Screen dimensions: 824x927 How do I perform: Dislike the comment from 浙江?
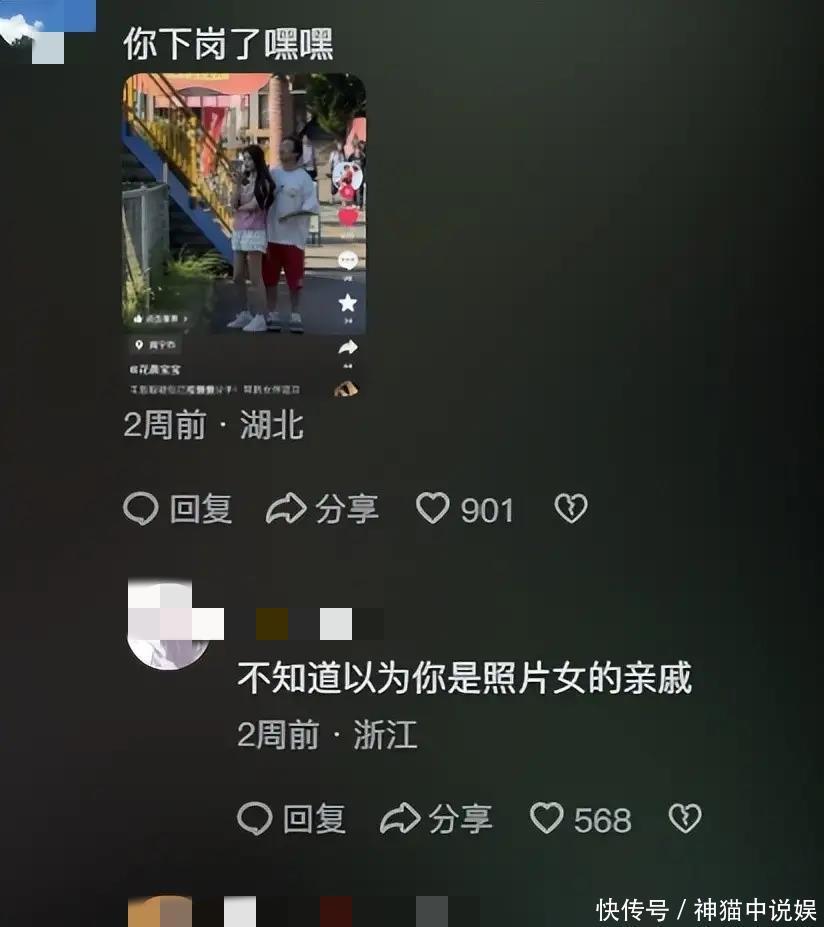tap(684, 819)
